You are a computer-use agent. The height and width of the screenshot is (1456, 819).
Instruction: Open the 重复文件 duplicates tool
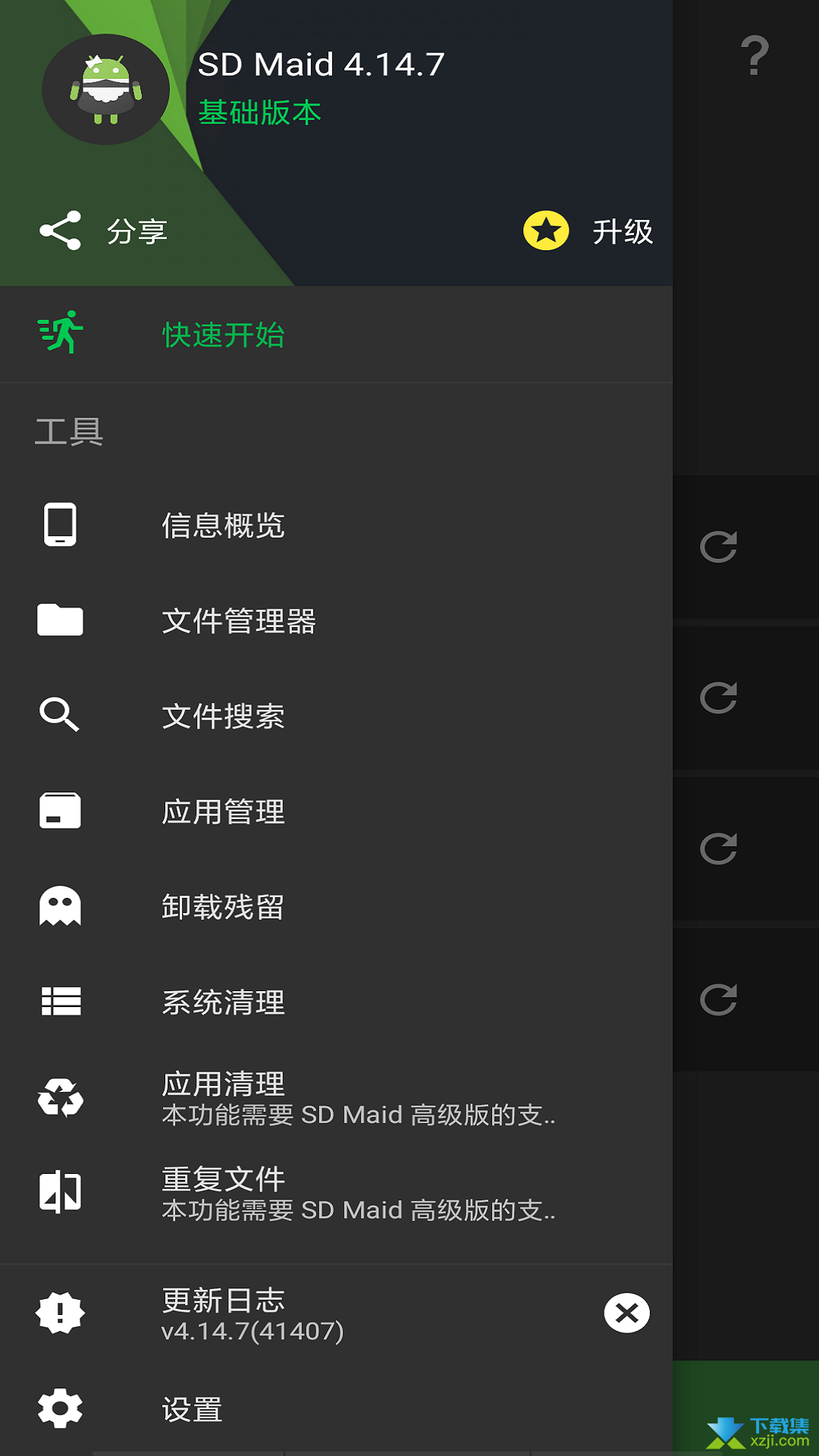click(336, 1194)
